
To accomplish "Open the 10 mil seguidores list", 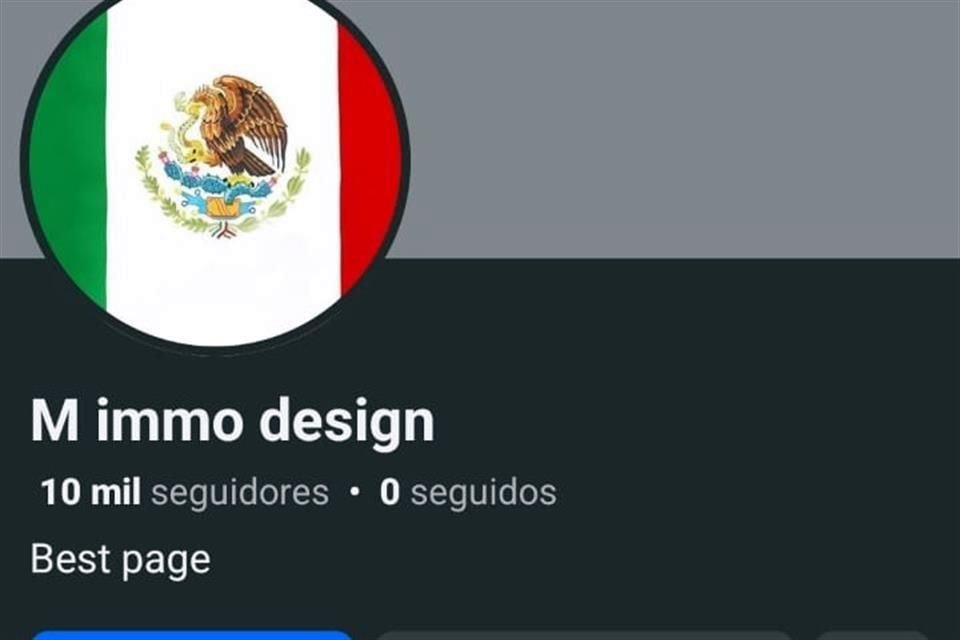I will [185, 492].
